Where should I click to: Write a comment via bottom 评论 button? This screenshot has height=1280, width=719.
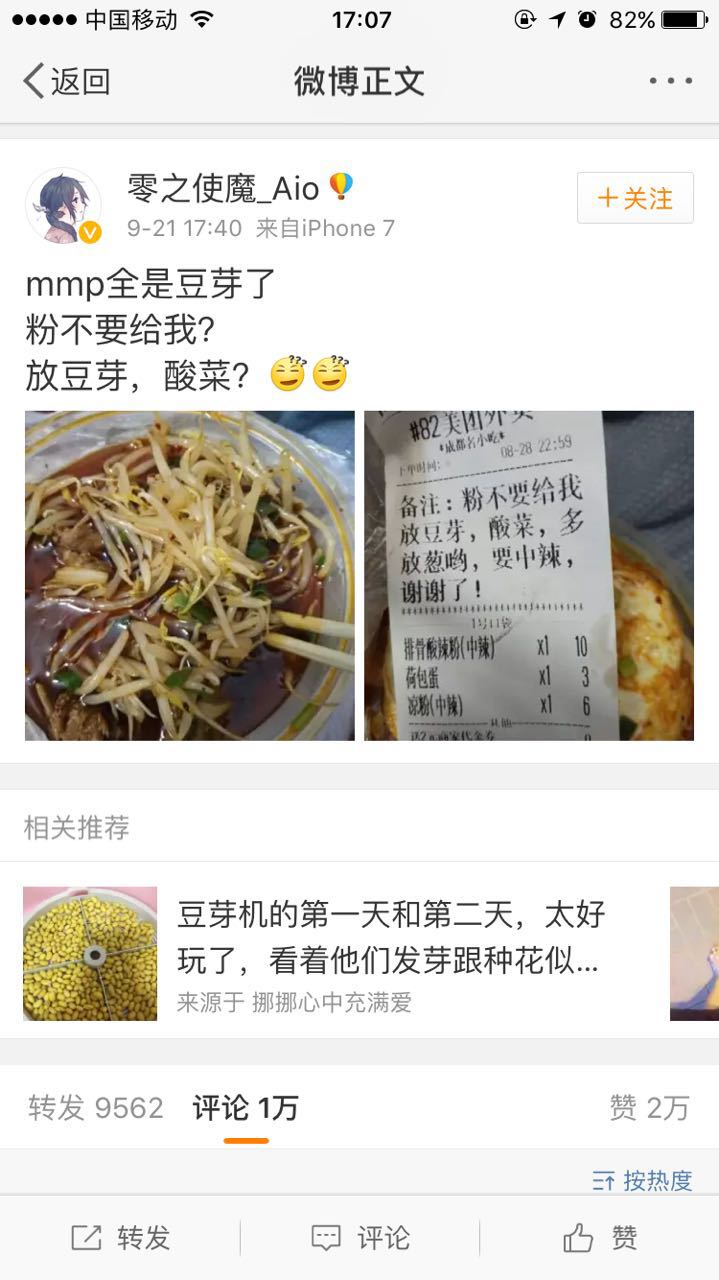[360, 1238]
